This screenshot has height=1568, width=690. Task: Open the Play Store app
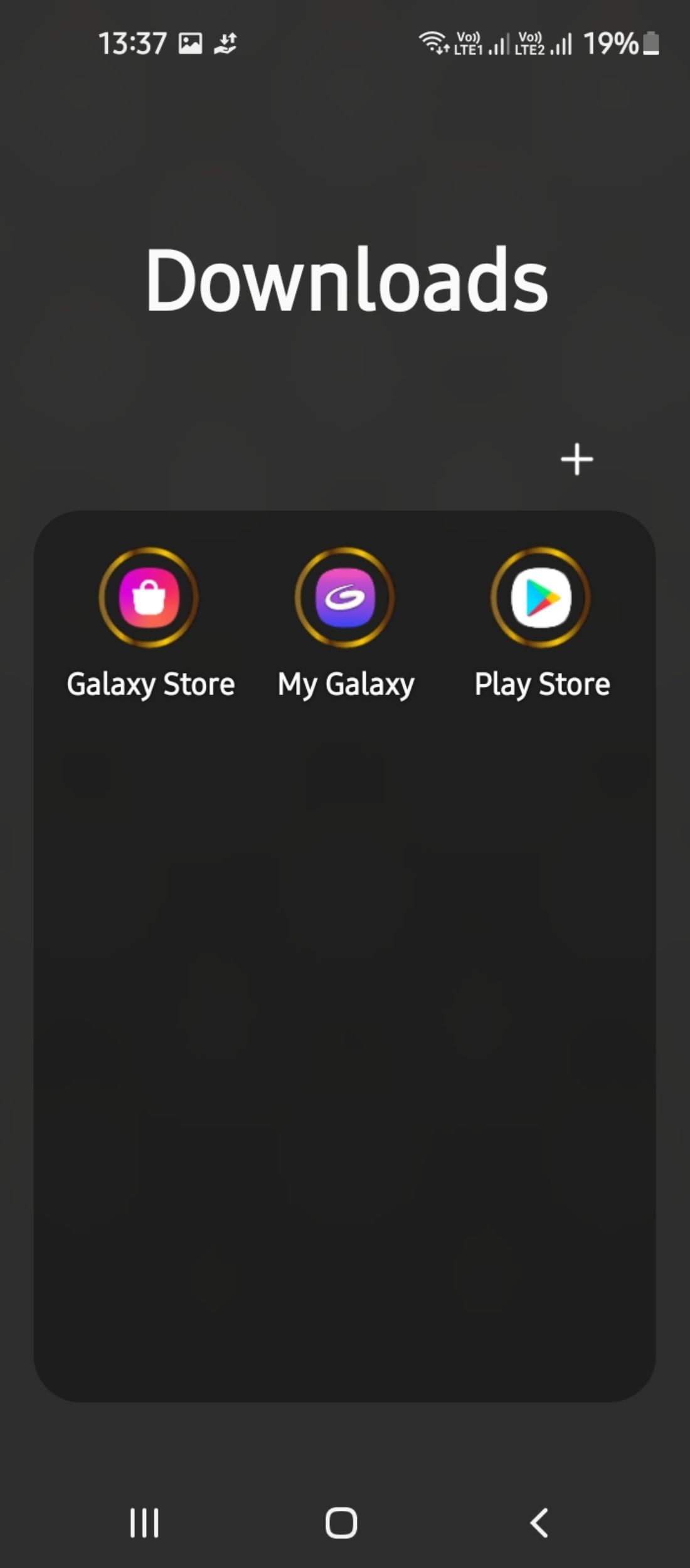[541, 597]
